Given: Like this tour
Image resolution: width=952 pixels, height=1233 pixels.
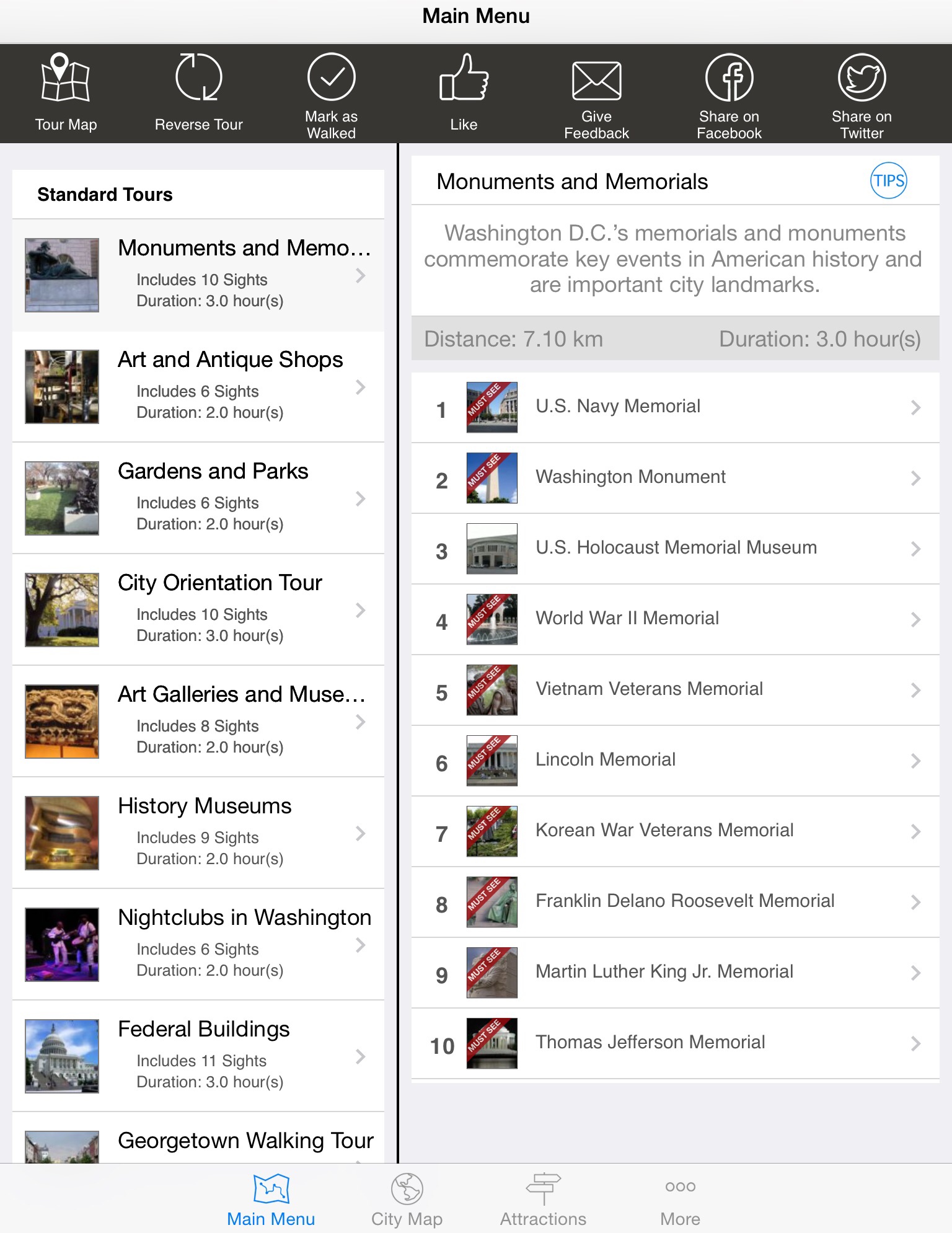Looking at the screenshot, I should tap(464, 93).
